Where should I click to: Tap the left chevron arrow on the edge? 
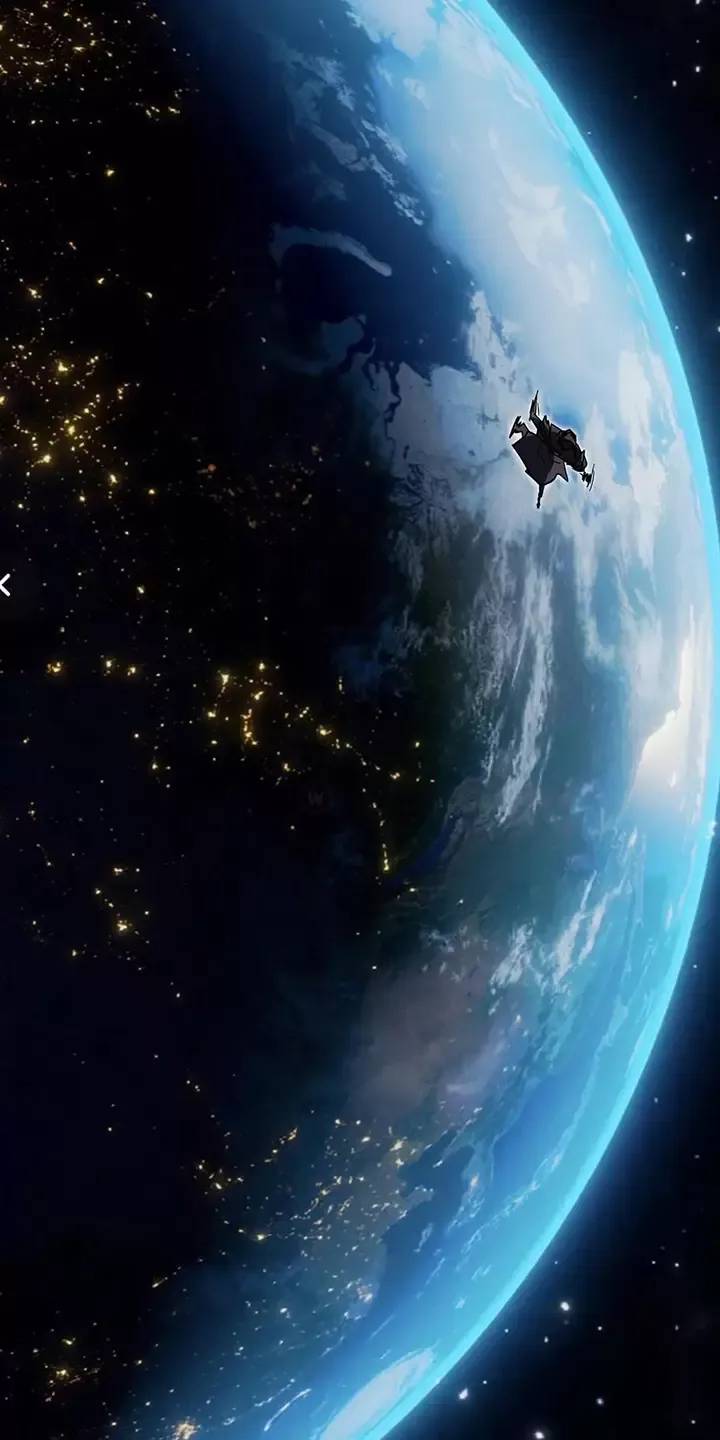(5, 585)
